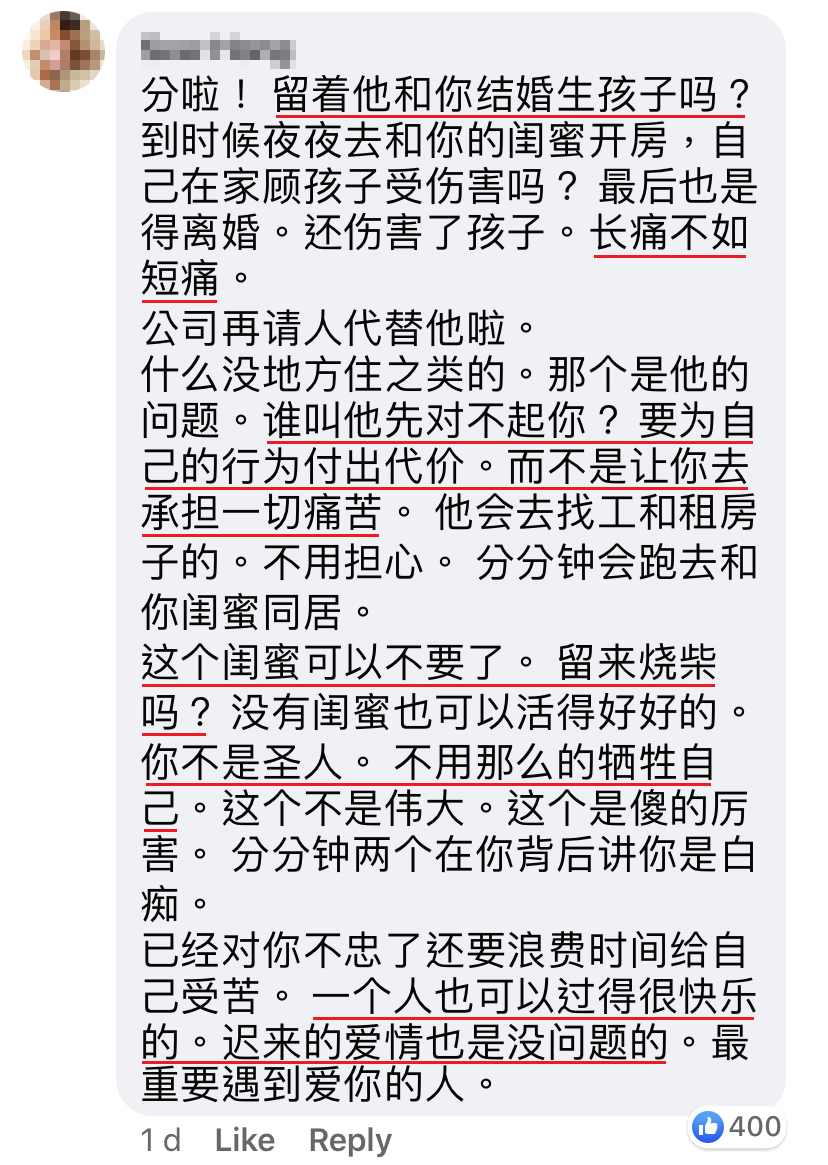
Task: View the 400 reactions list
Action: pos(737,1126)
